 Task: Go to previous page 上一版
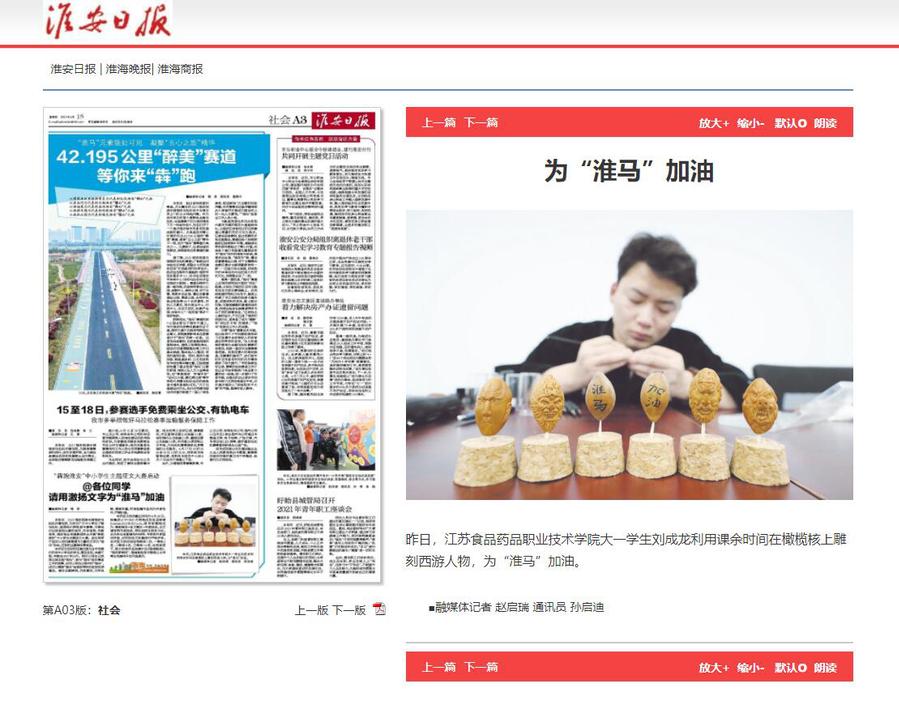coord(311,609)
